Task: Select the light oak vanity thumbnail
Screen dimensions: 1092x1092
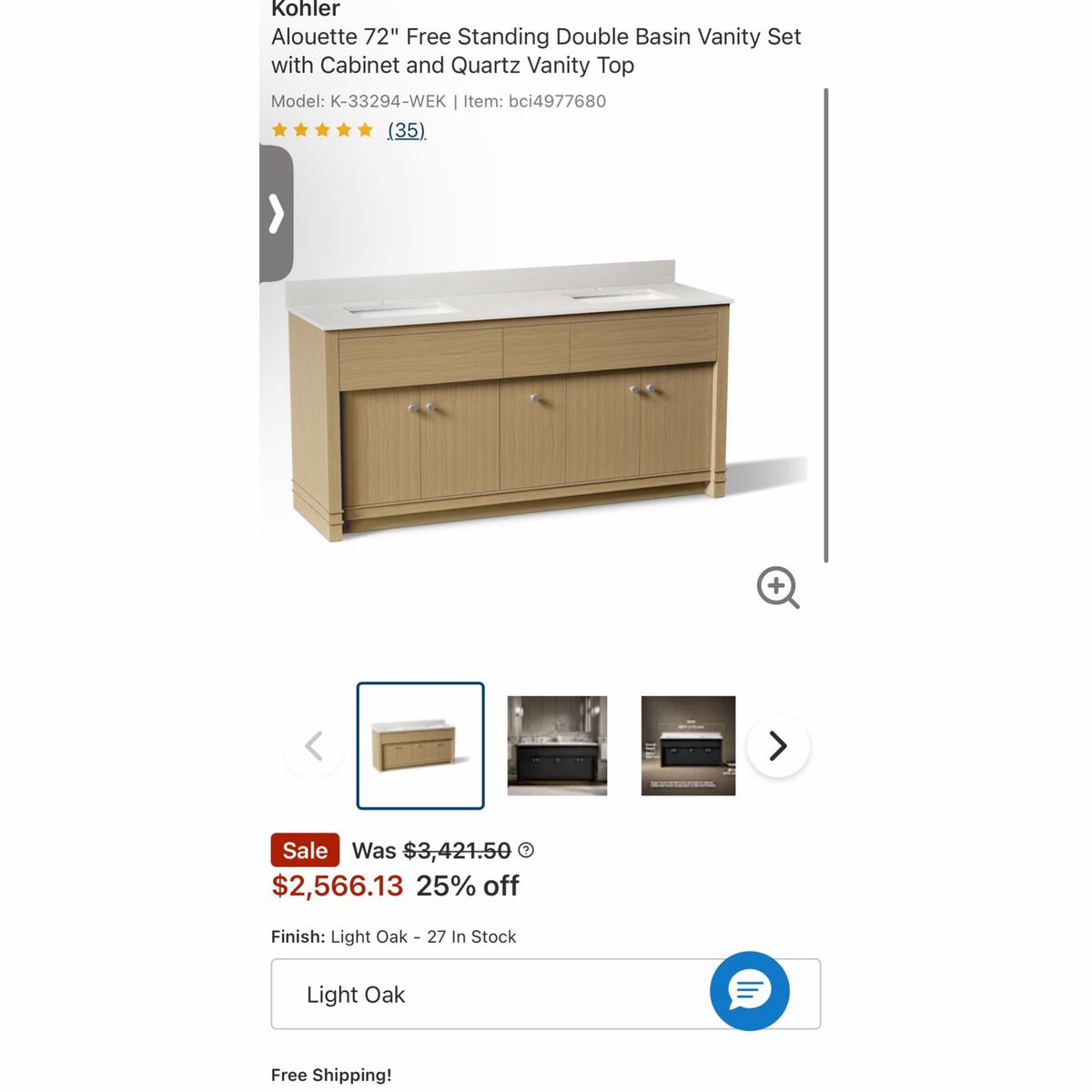Action: click(x=420, y=745)
